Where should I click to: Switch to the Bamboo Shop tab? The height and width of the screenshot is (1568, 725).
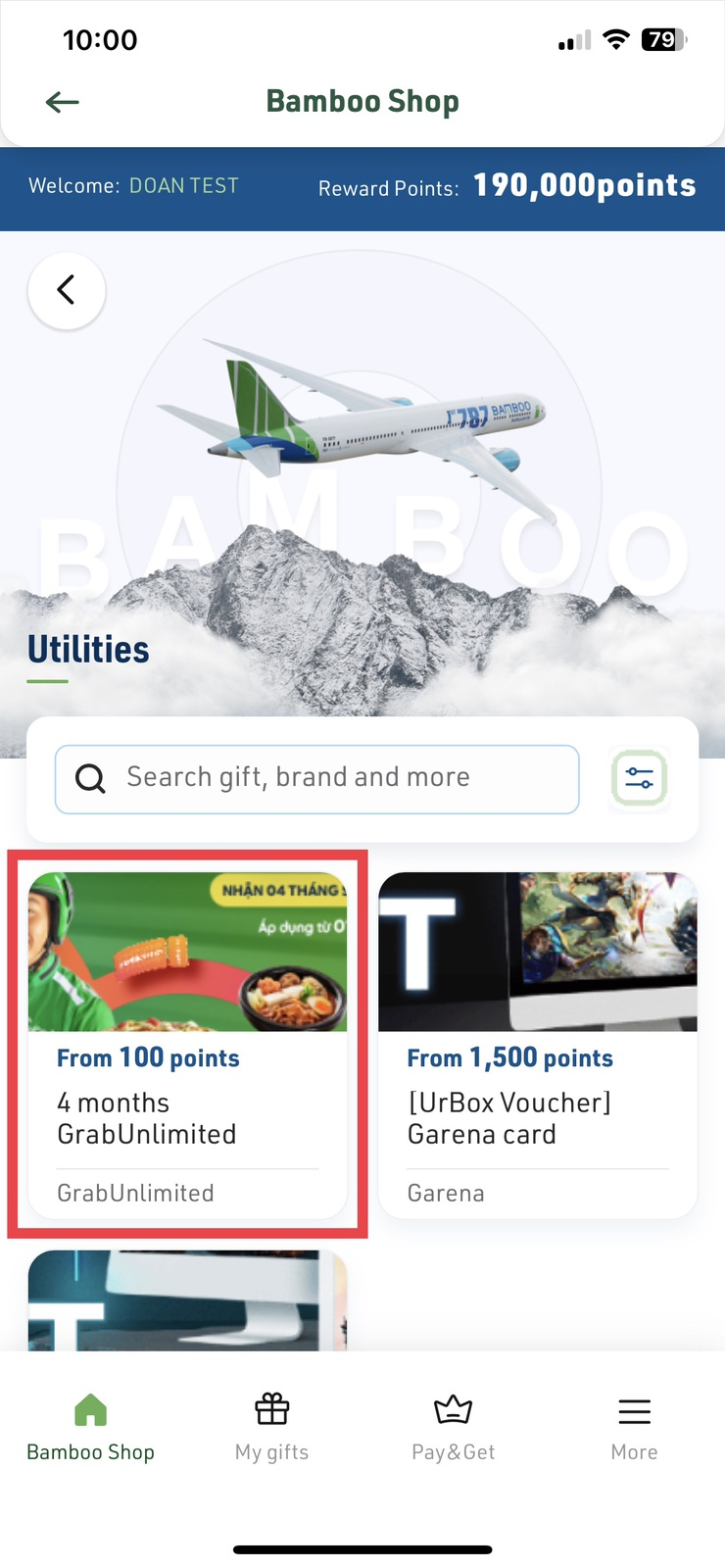click(x=90, y=1427)
